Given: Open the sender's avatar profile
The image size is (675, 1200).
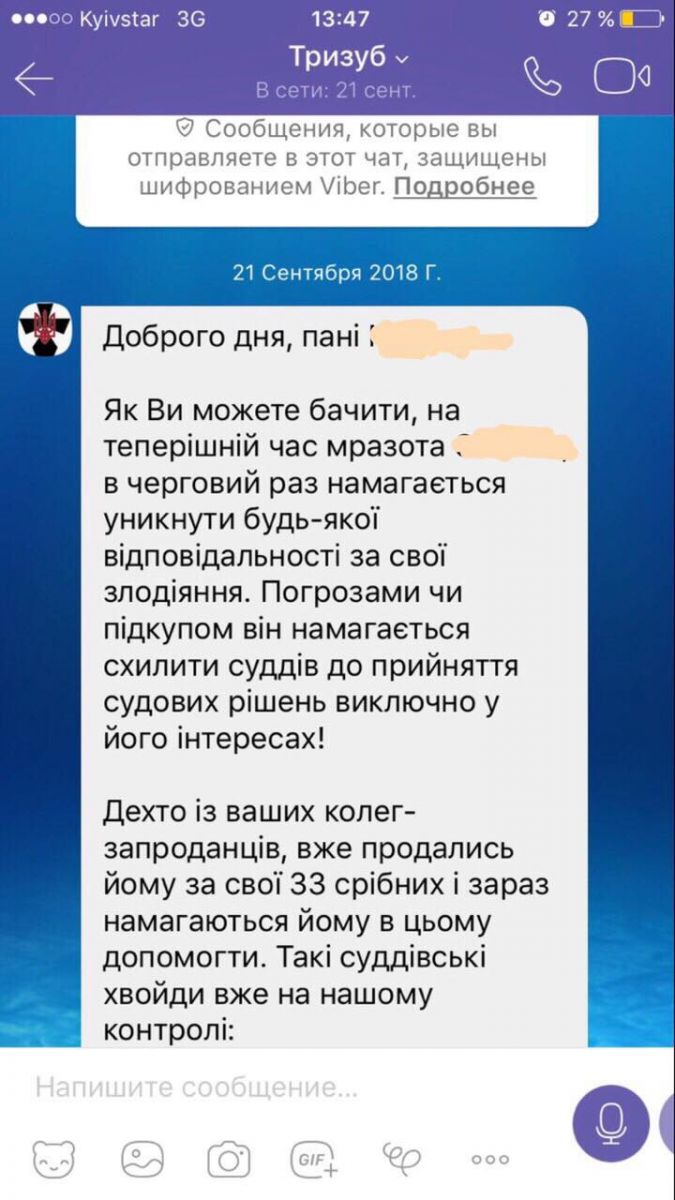Looking at the screenshot, I should click(x=46, y=330).
